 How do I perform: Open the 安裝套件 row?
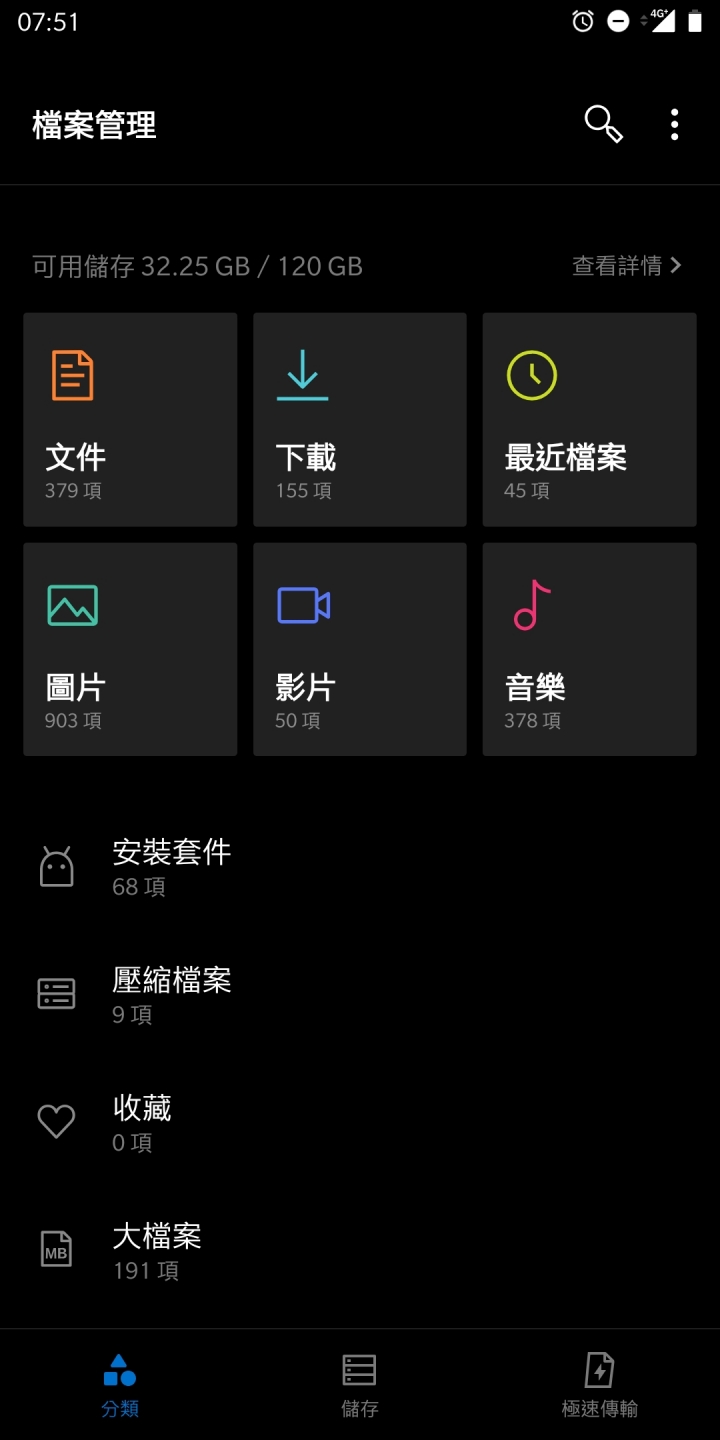360,867
